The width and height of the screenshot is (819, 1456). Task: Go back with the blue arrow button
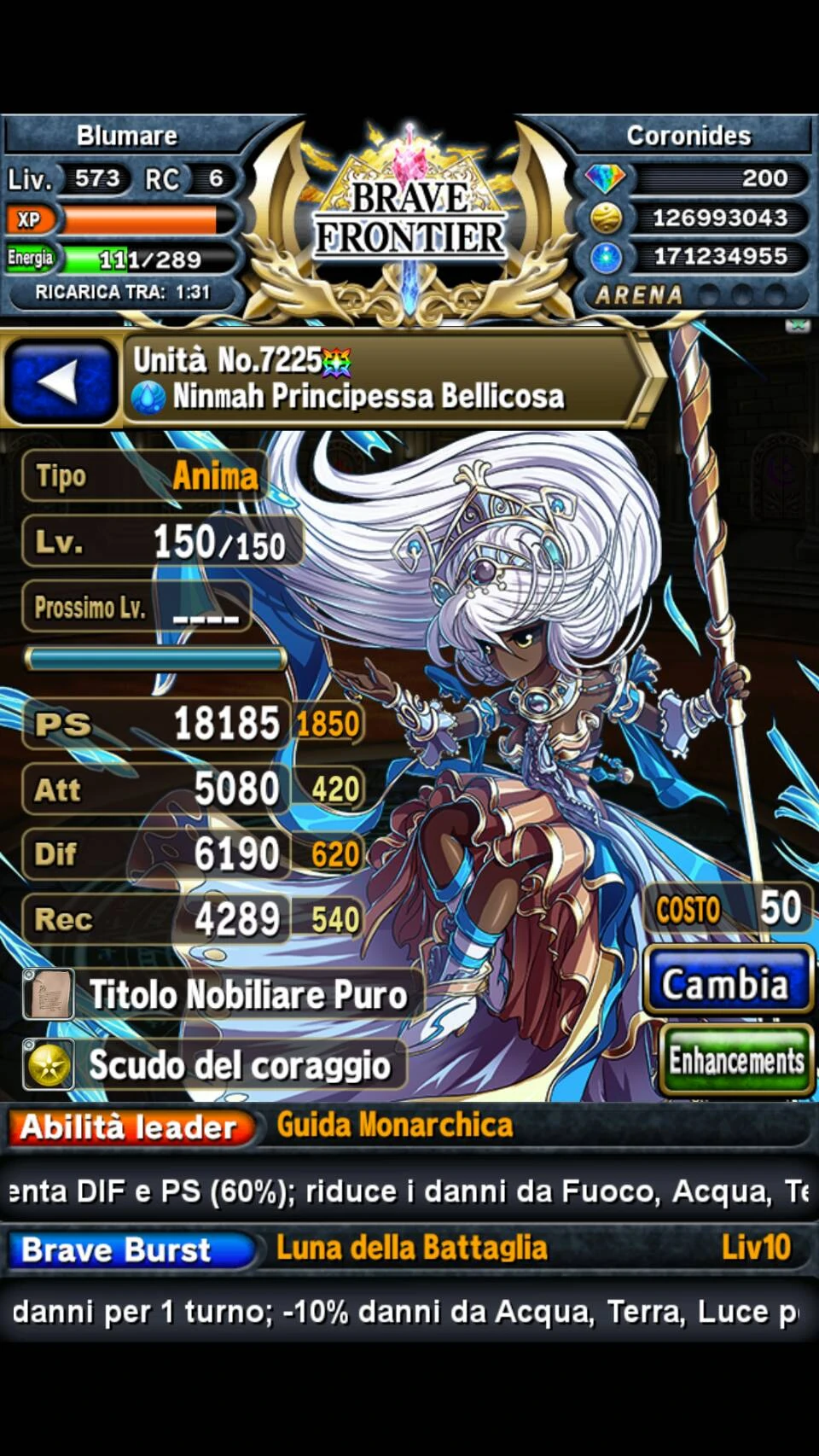click(x=60, y=382)
